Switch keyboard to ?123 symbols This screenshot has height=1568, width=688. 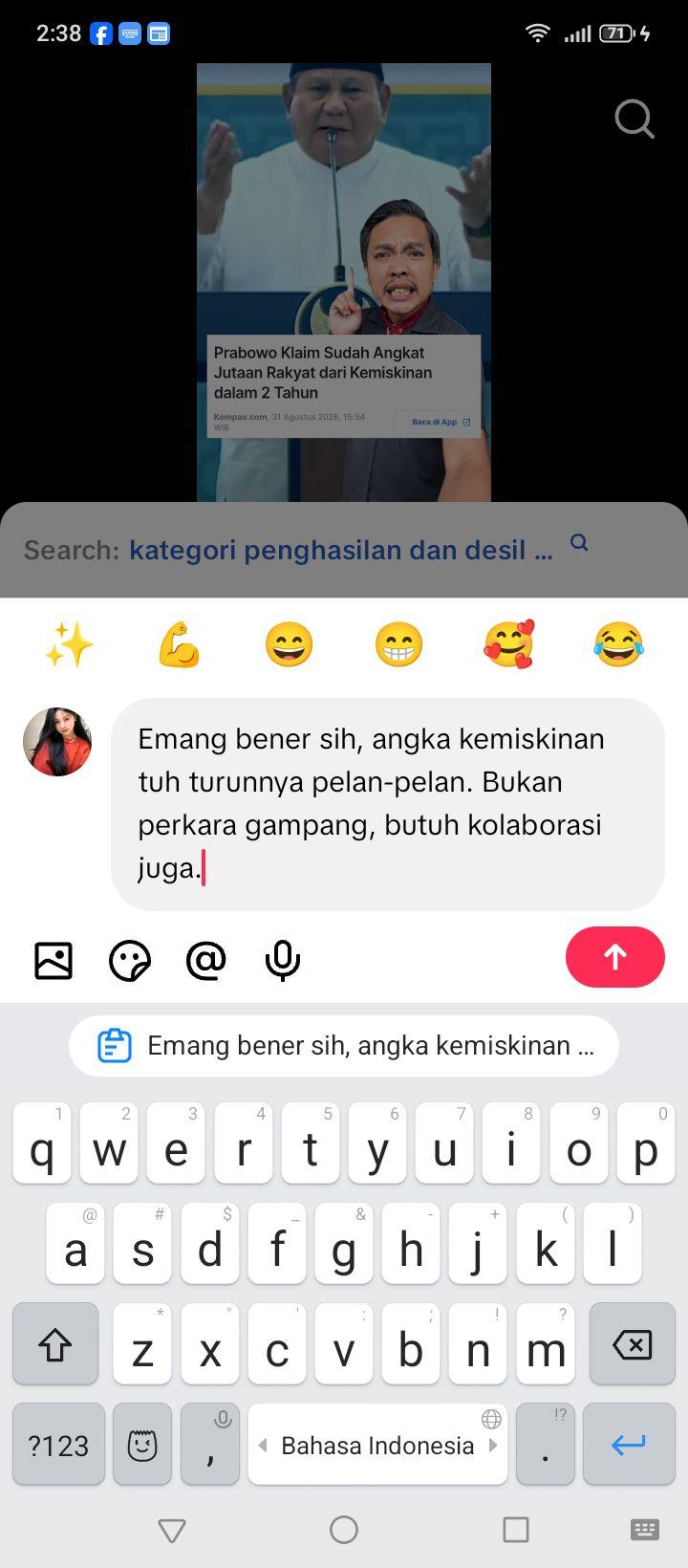58,1445
